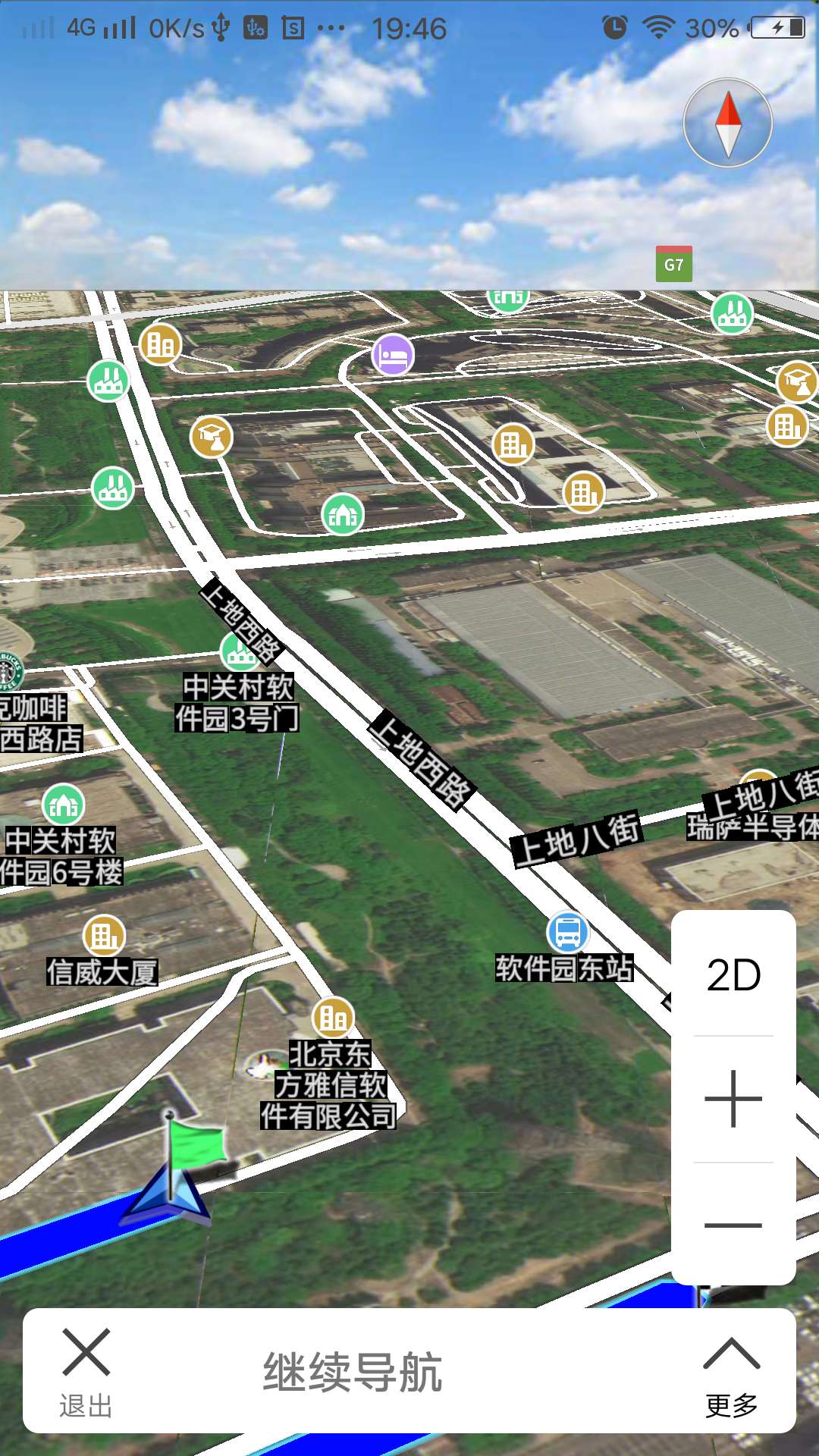Switch the map to 2D view
819x1456 pixels.
(733, 975)
